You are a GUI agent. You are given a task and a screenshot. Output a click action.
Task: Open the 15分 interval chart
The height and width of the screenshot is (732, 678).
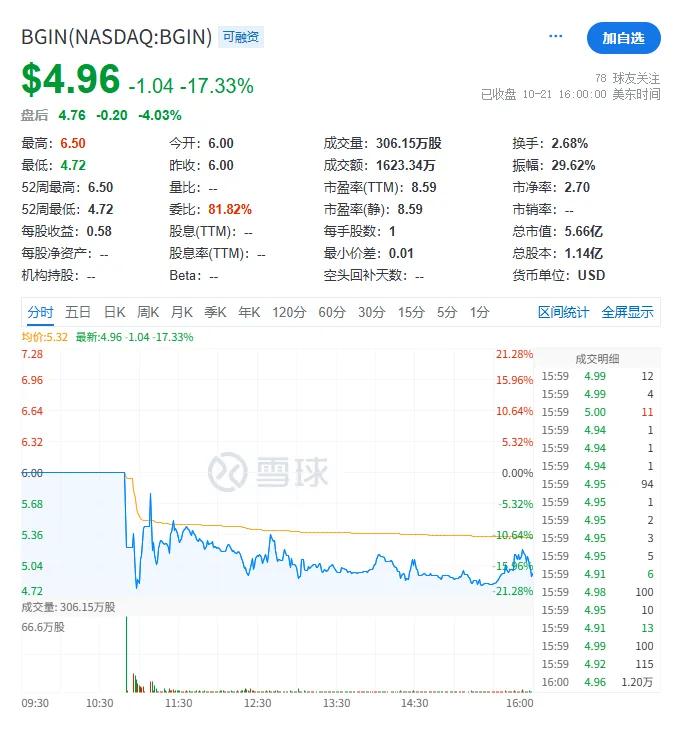click(x=411, y=312)
